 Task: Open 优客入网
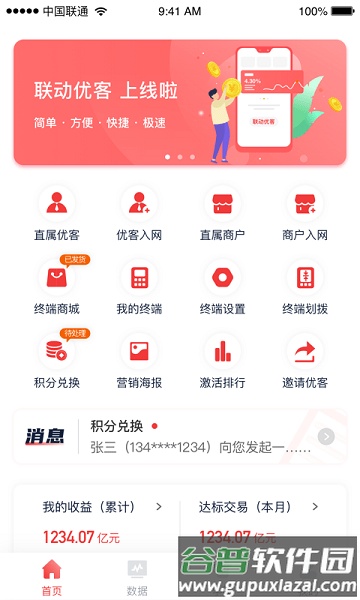pyautogui.click(x=139, y=214)
